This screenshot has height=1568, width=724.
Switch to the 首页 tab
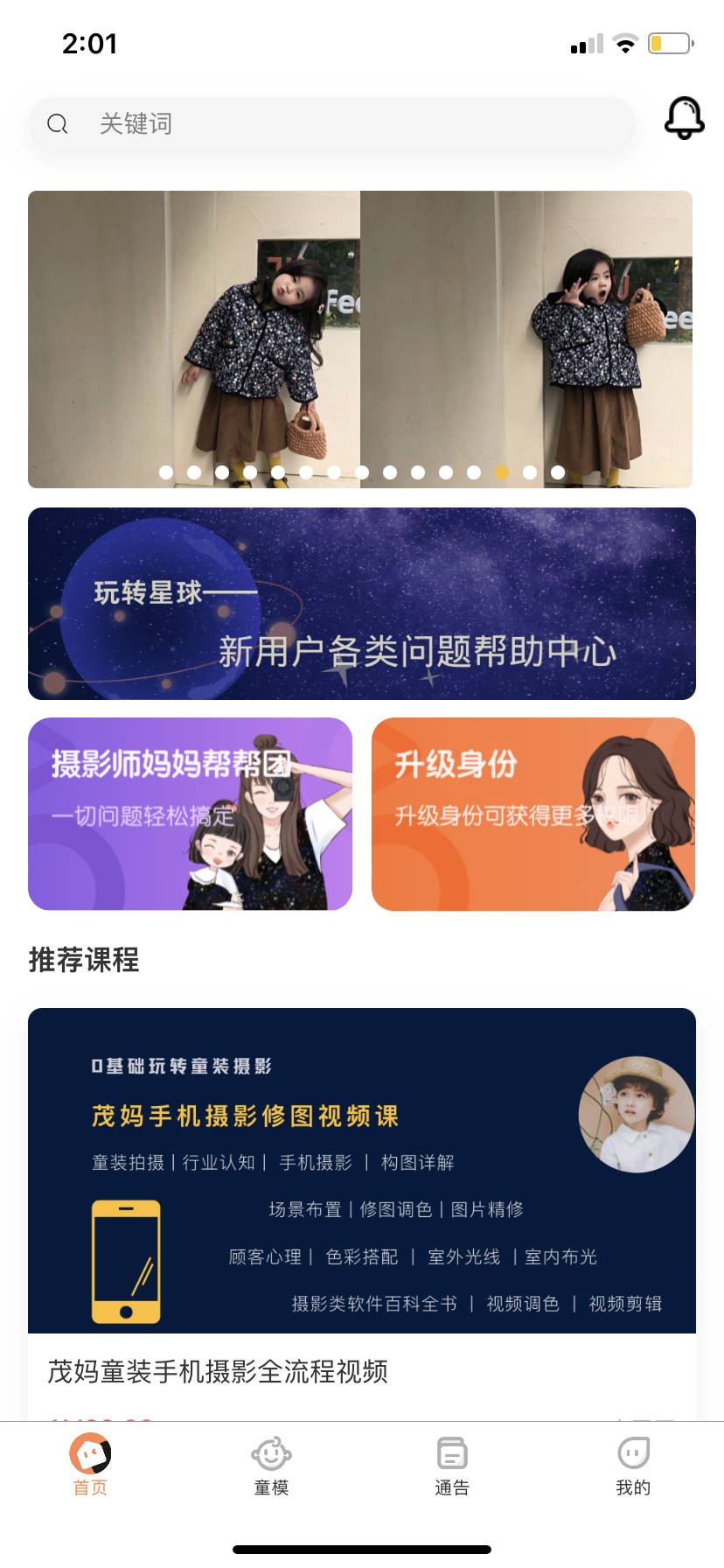click(x=90, y=1465)
